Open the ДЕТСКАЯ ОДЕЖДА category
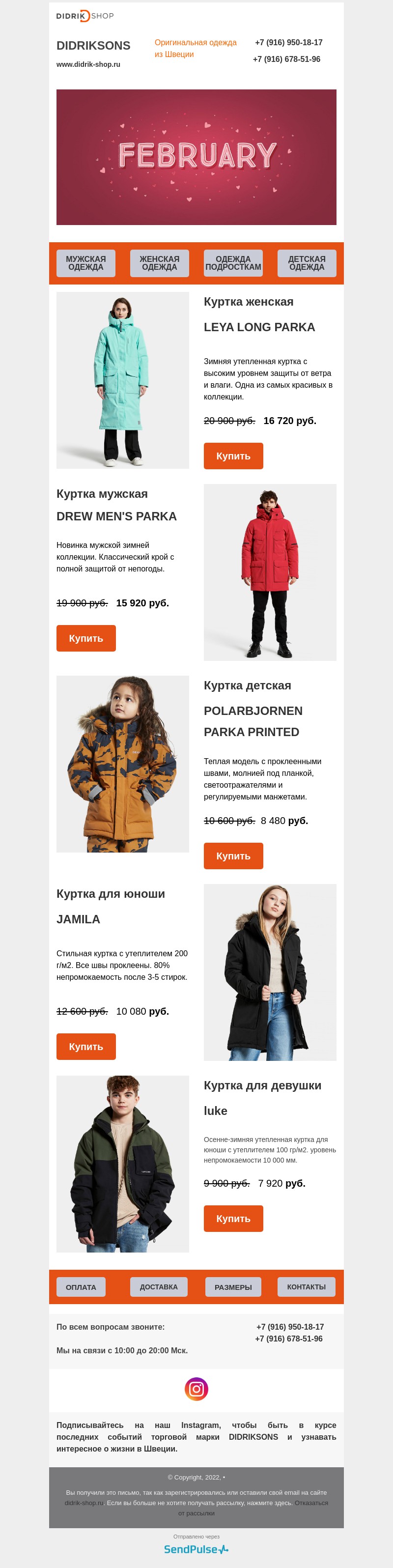 click(x=307, y=263)
